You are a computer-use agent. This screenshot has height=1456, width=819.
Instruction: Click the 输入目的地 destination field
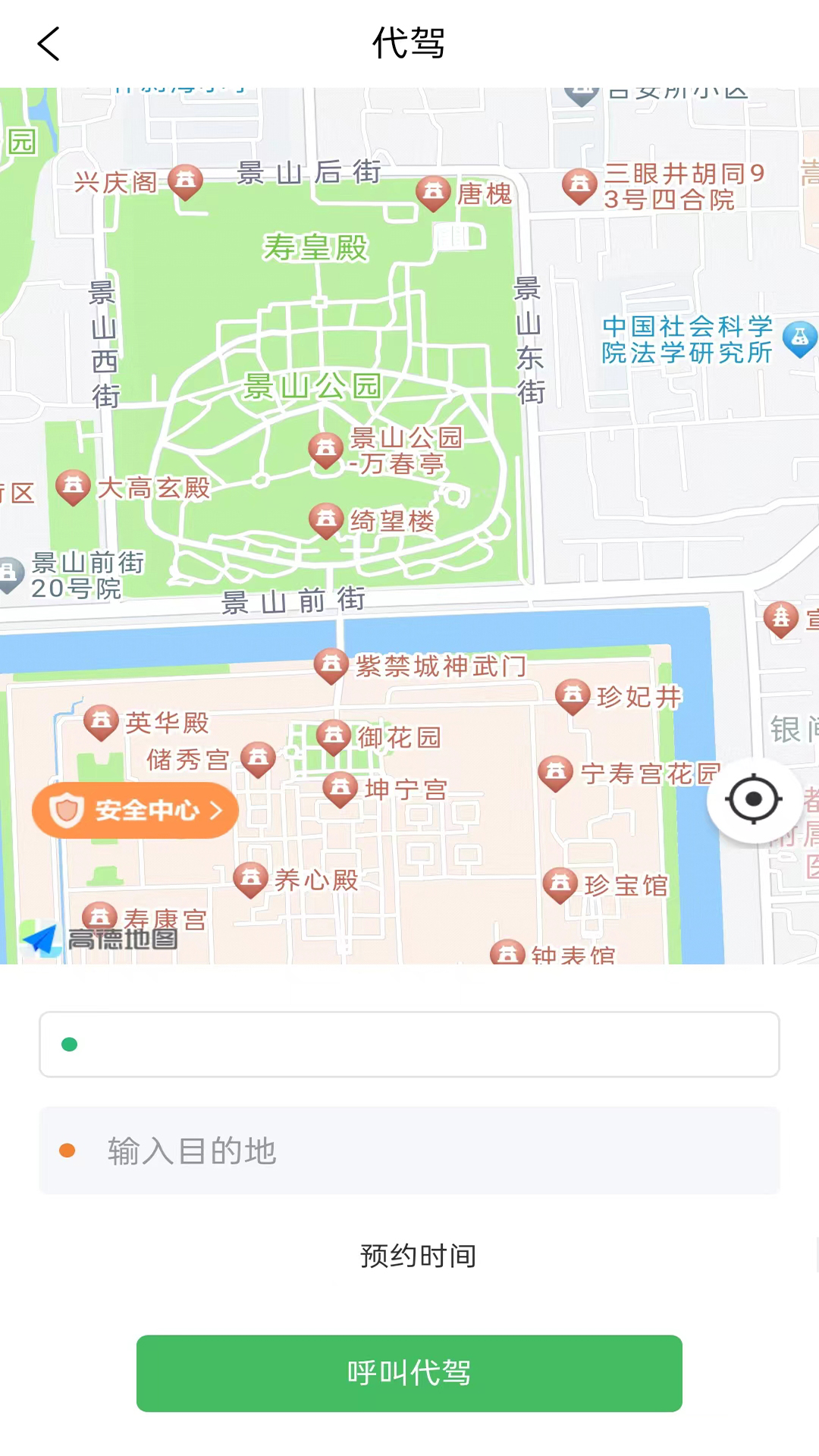[x=409, y=1151]
